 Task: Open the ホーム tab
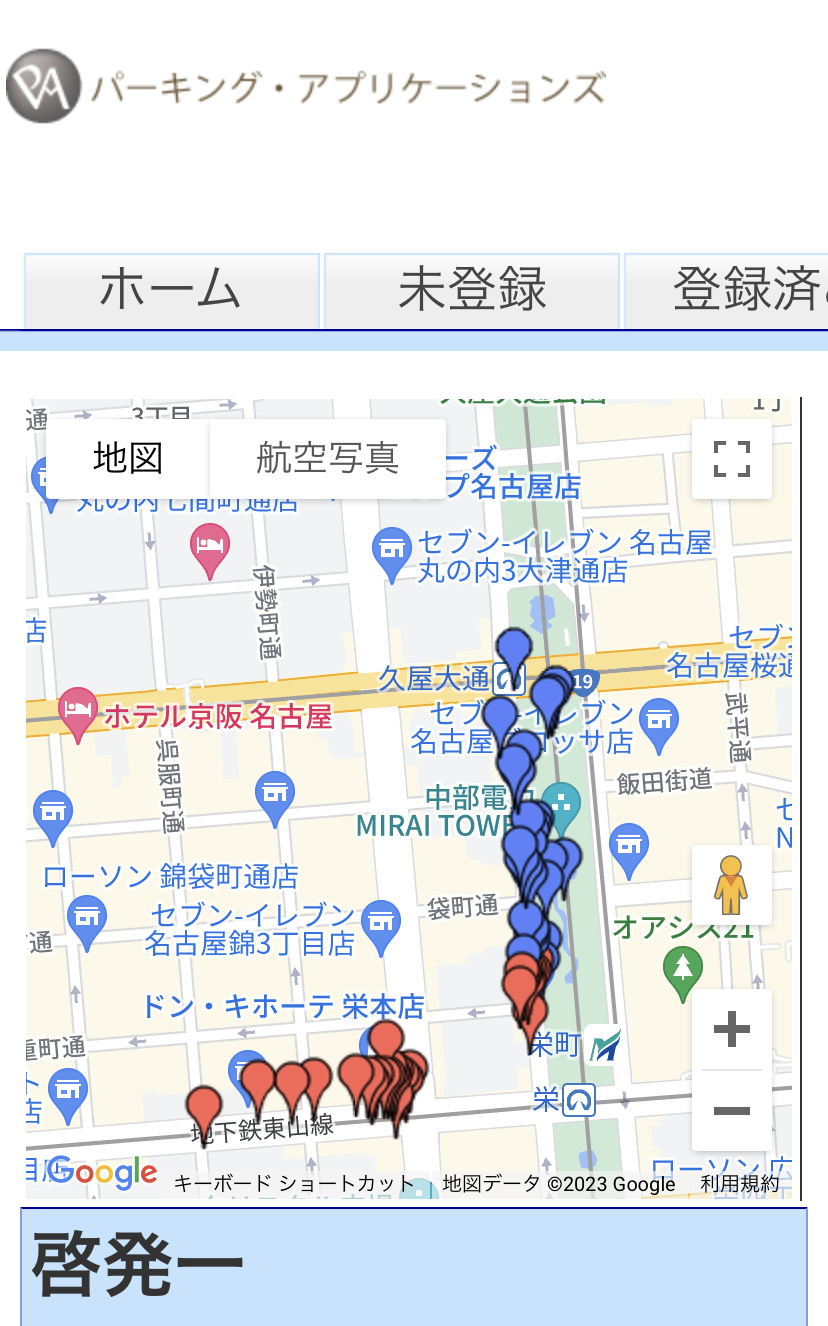pos(171,291)
